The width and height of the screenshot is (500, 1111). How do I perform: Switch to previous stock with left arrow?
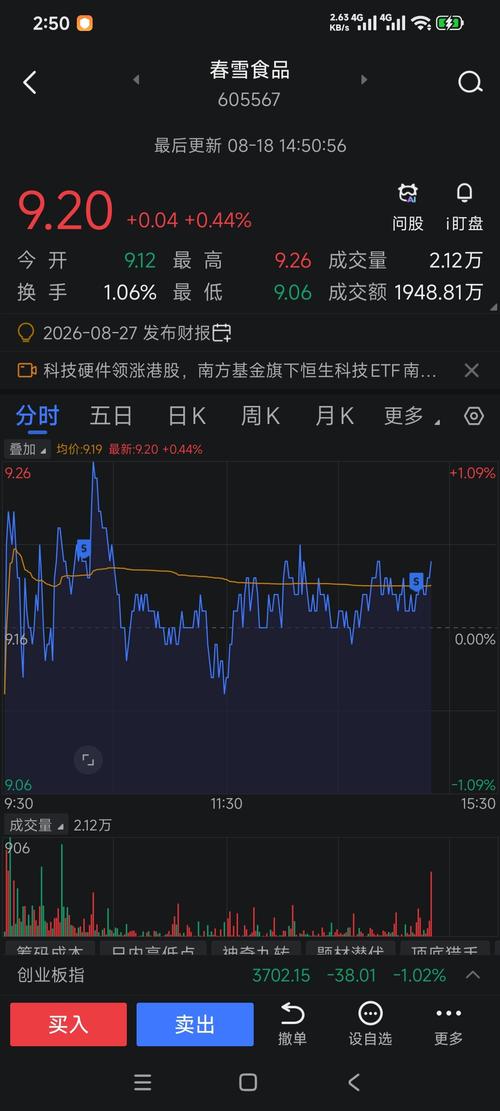tap(136, 79)
